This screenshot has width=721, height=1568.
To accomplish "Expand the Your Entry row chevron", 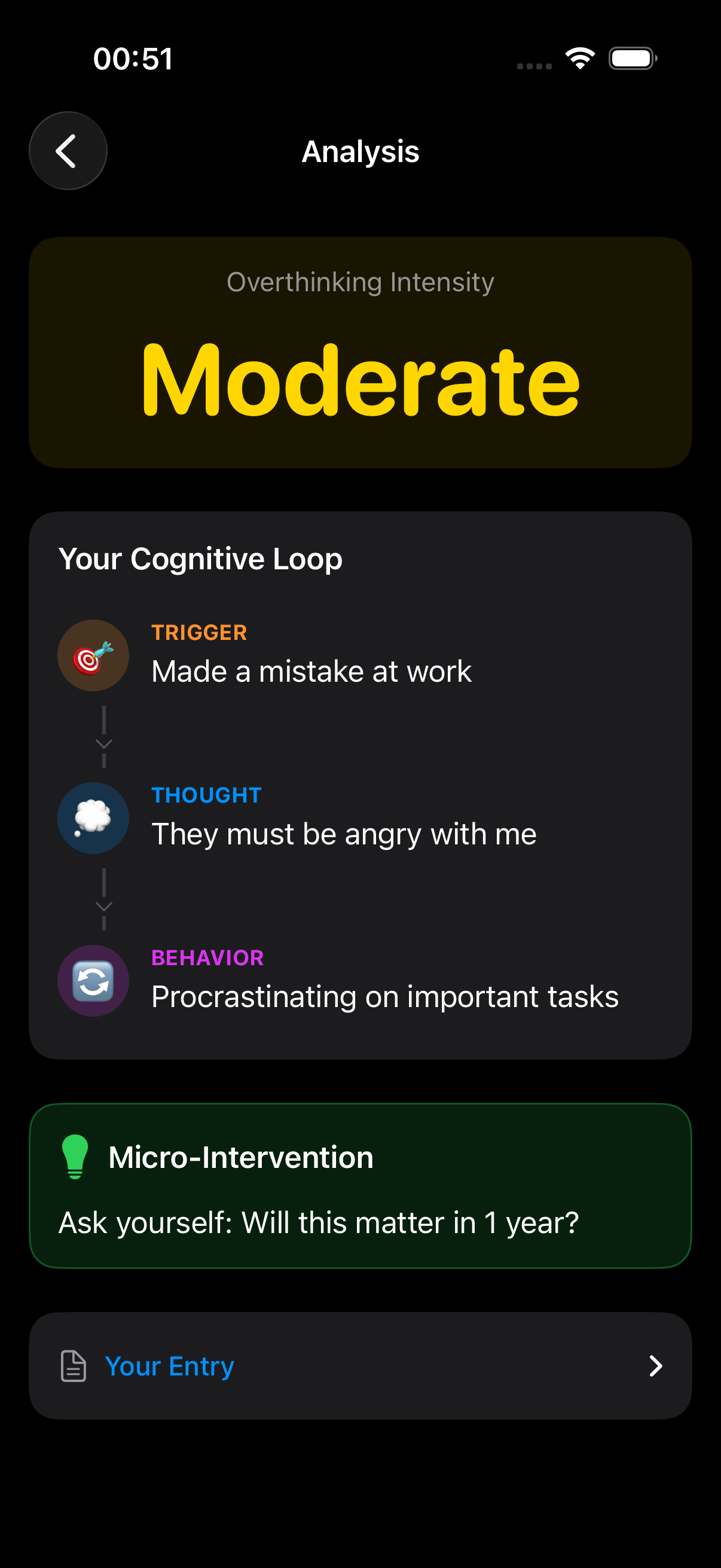I will (656, 1365).
